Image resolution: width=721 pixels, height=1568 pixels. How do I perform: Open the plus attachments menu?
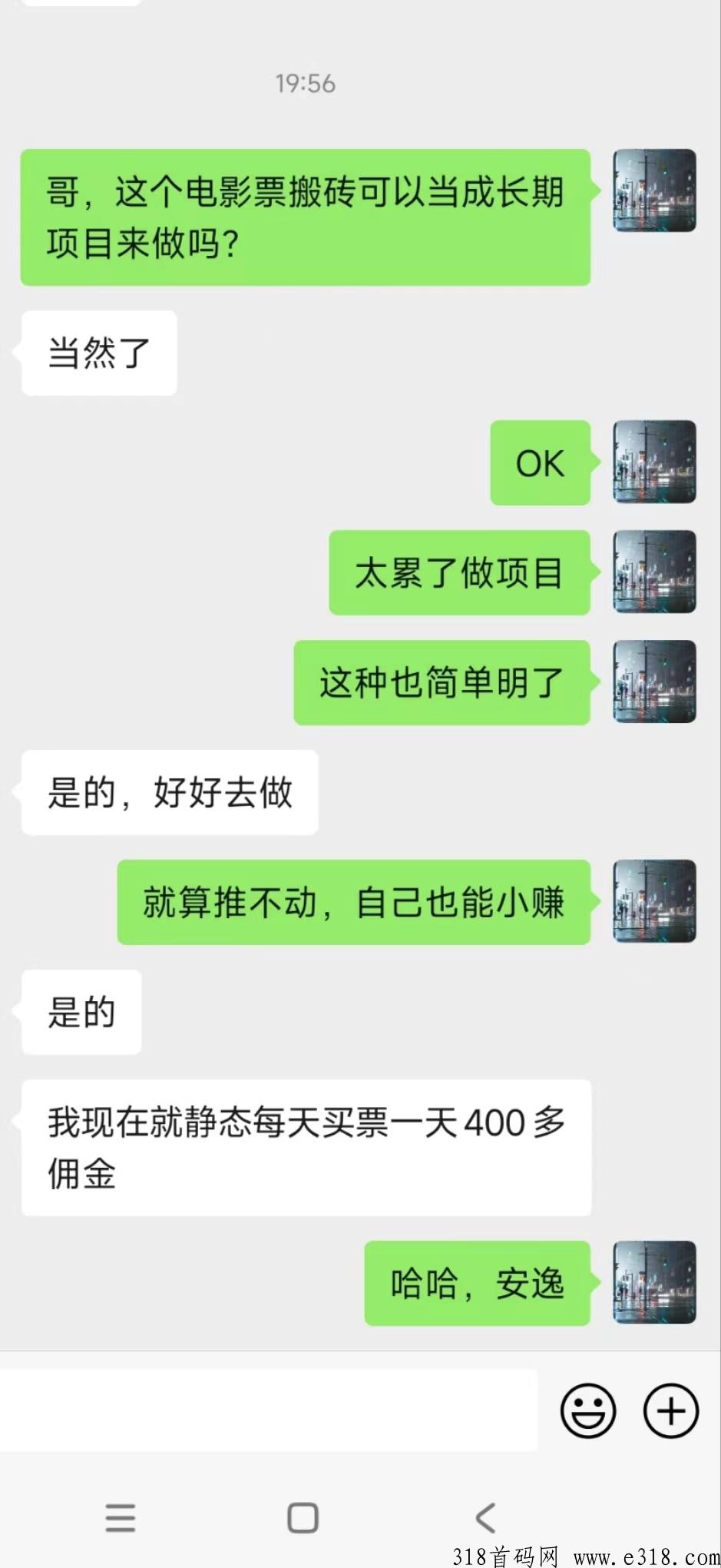(x=670, y=1411)
